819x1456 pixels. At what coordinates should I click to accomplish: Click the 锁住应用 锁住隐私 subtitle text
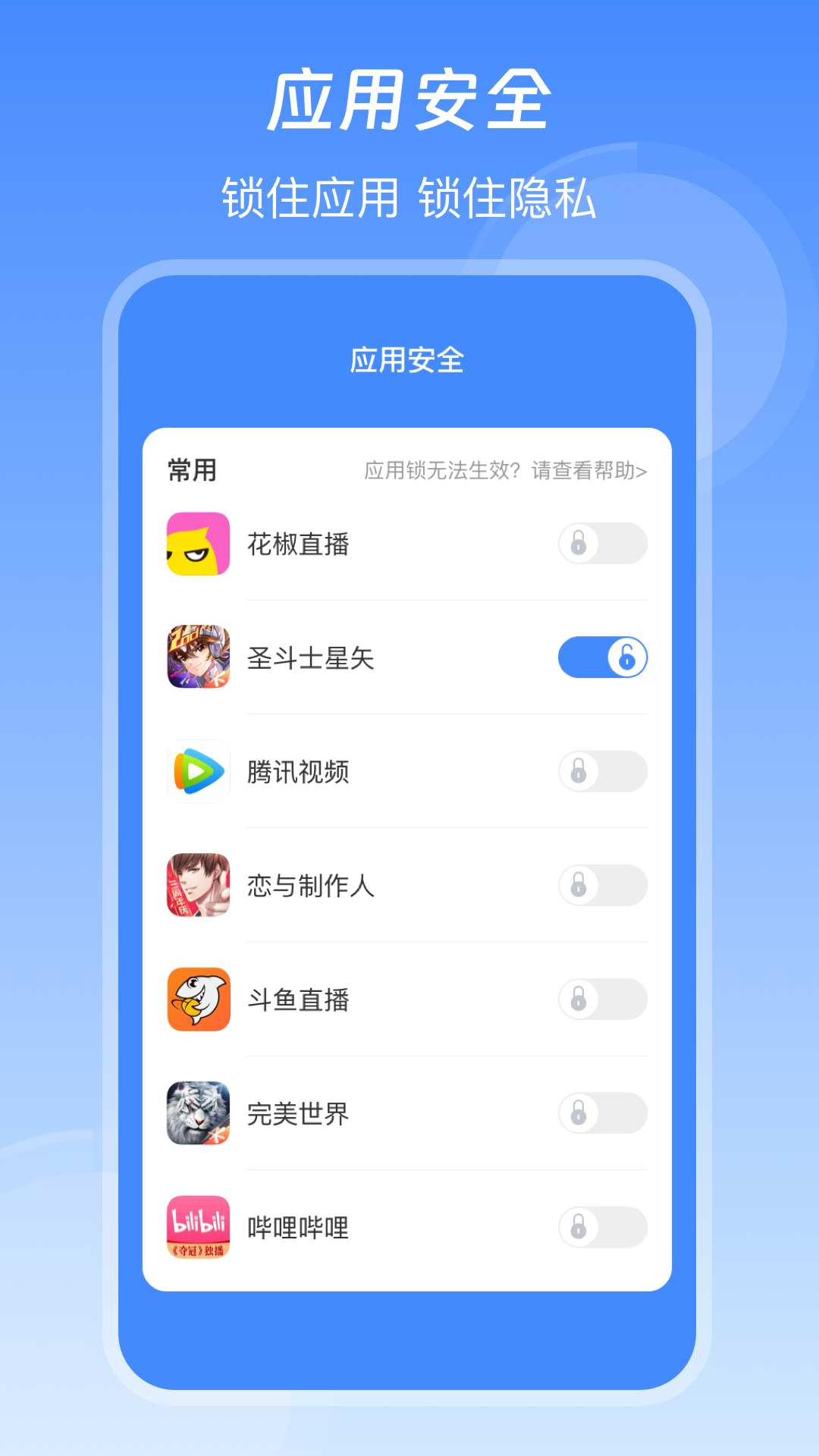pos(409,196)
